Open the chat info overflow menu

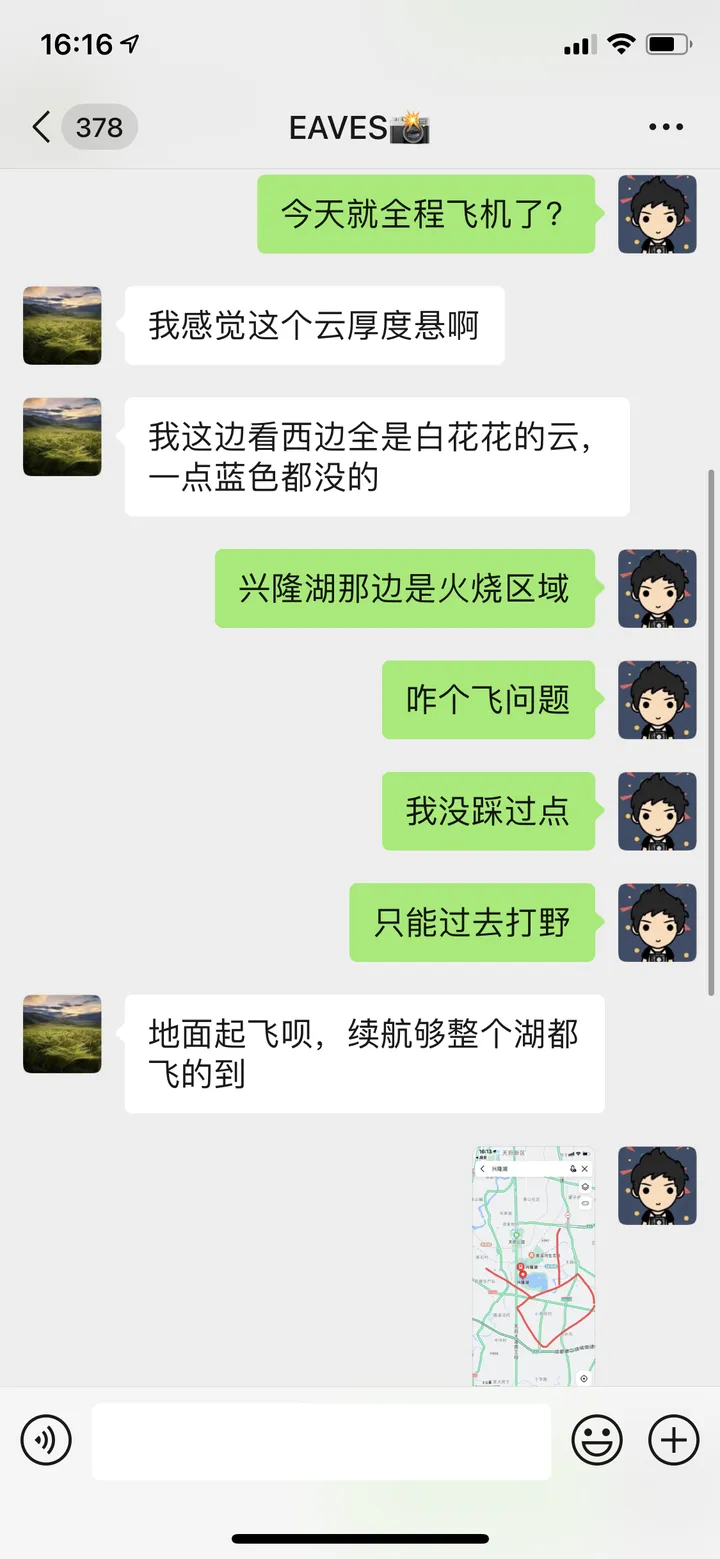(x=666, y=128)
